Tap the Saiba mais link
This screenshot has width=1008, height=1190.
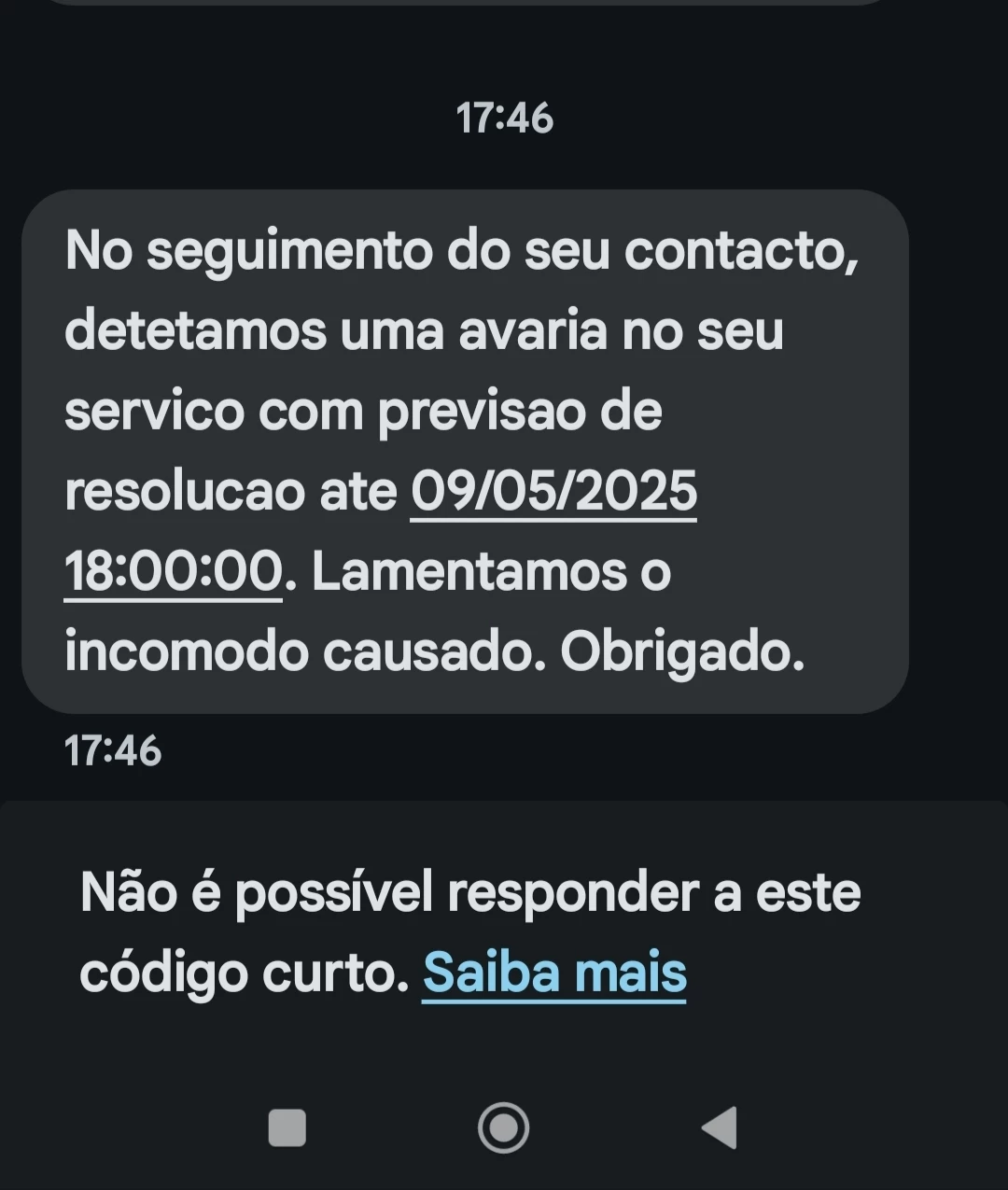[x=554, y=973]
